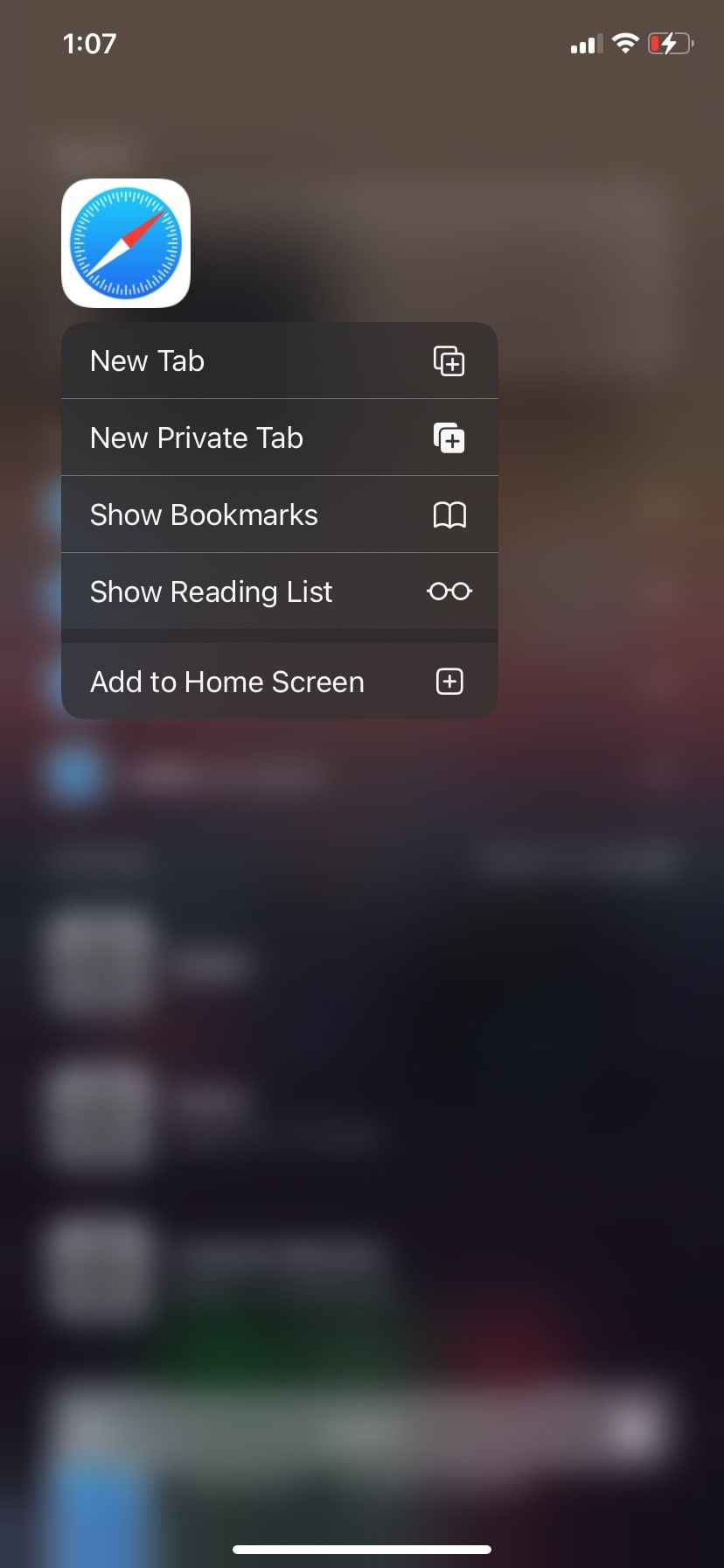The height and width of the screenshot is (1568, 724).
Task: Tap the Add to Home Screen plus icon
Action: click(x=449, y=681)
